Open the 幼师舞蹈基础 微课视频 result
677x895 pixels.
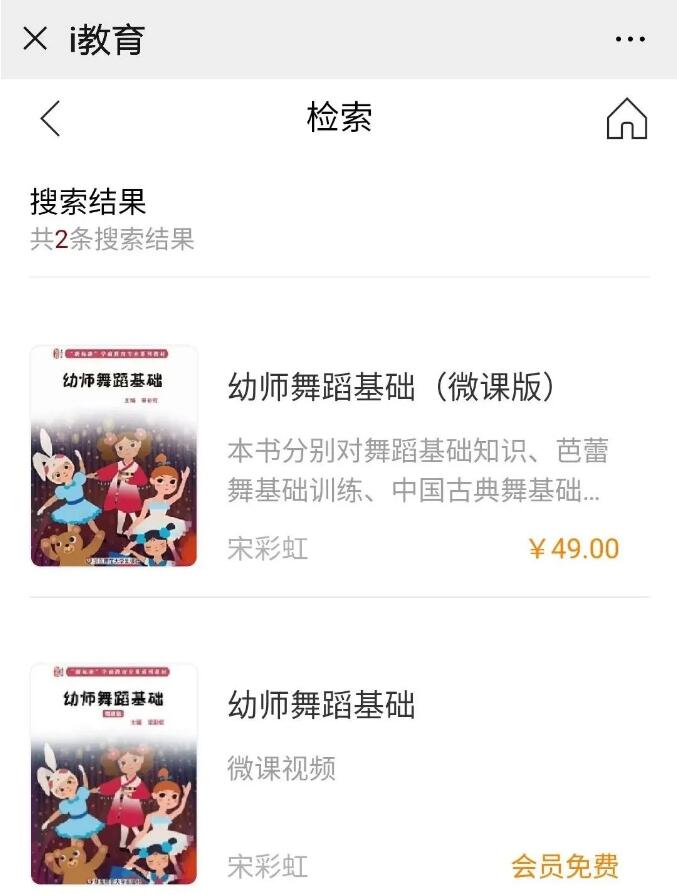tap(322, 706)
